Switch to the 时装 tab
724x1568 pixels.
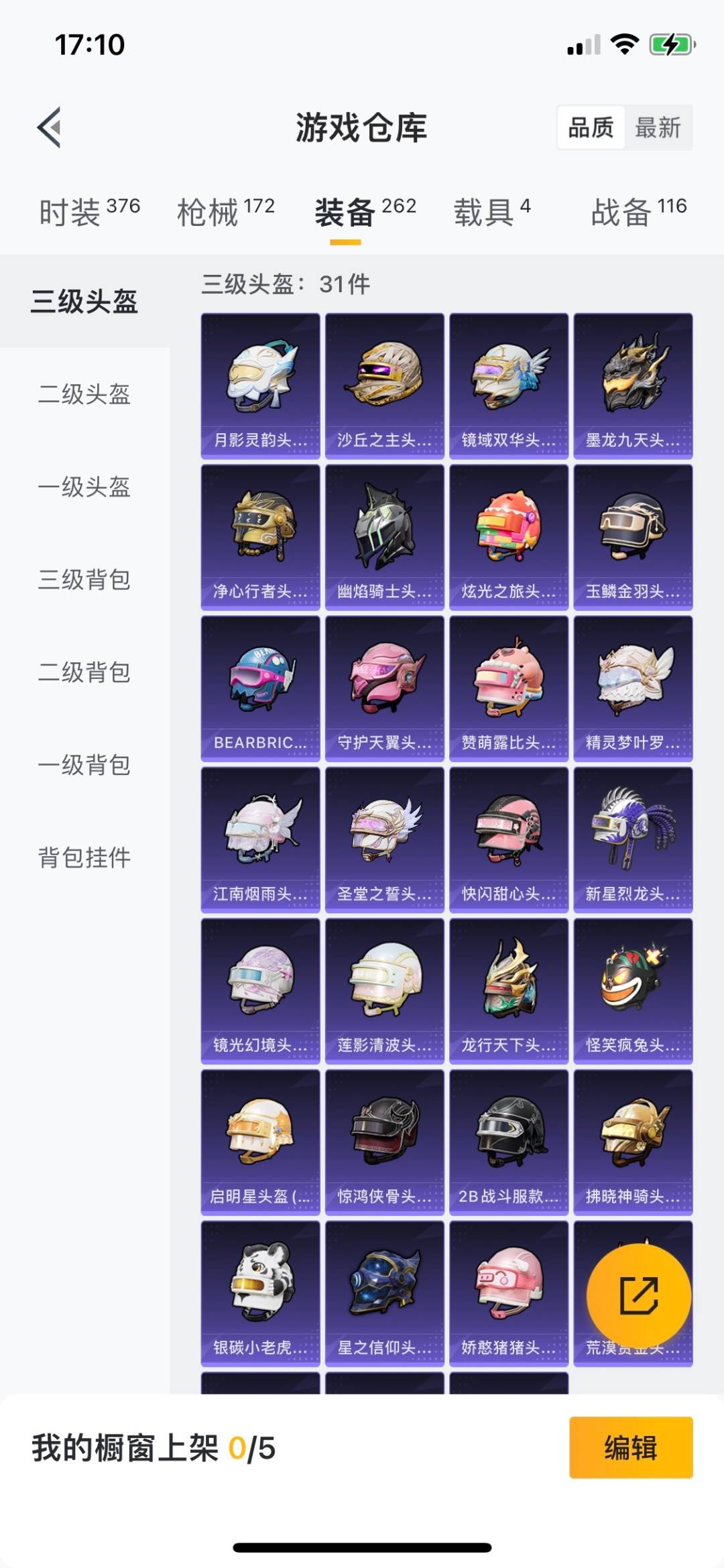coord(89,212)
